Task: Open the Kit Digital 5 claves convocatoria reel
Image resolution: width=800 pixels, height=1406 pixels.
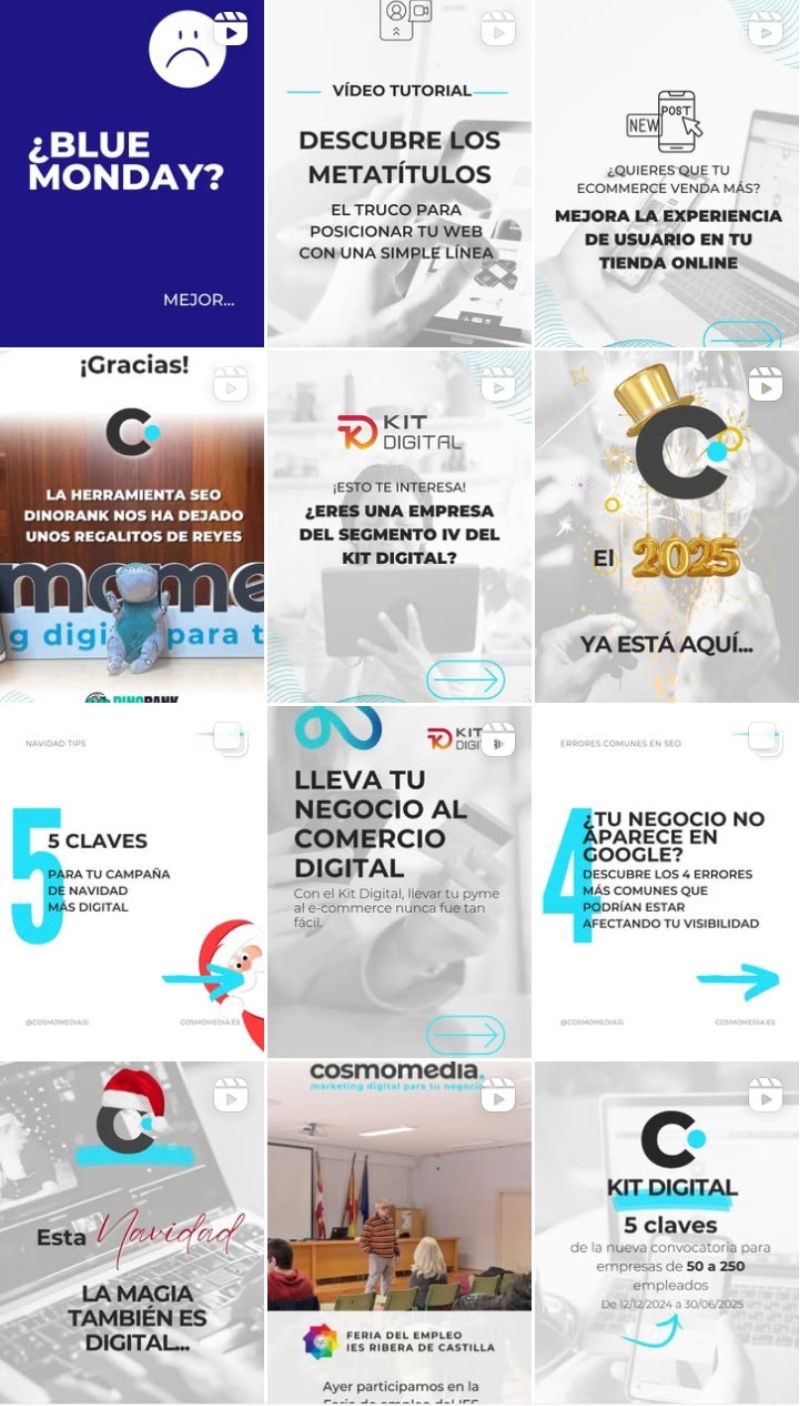Action: coord(668,1233)
